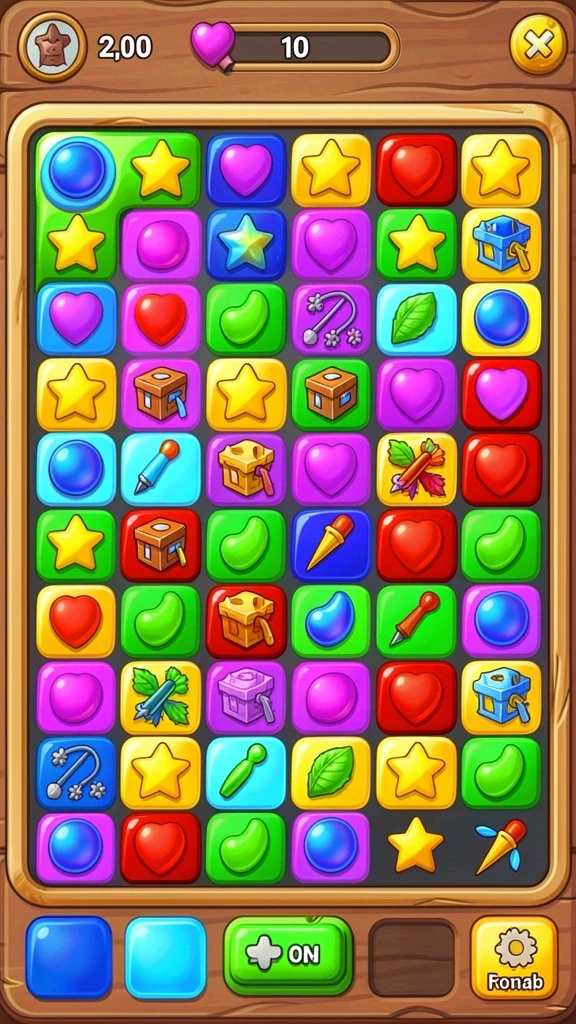Tap the empty brown booster slot

pyautogui.click(x=412, y=957)
